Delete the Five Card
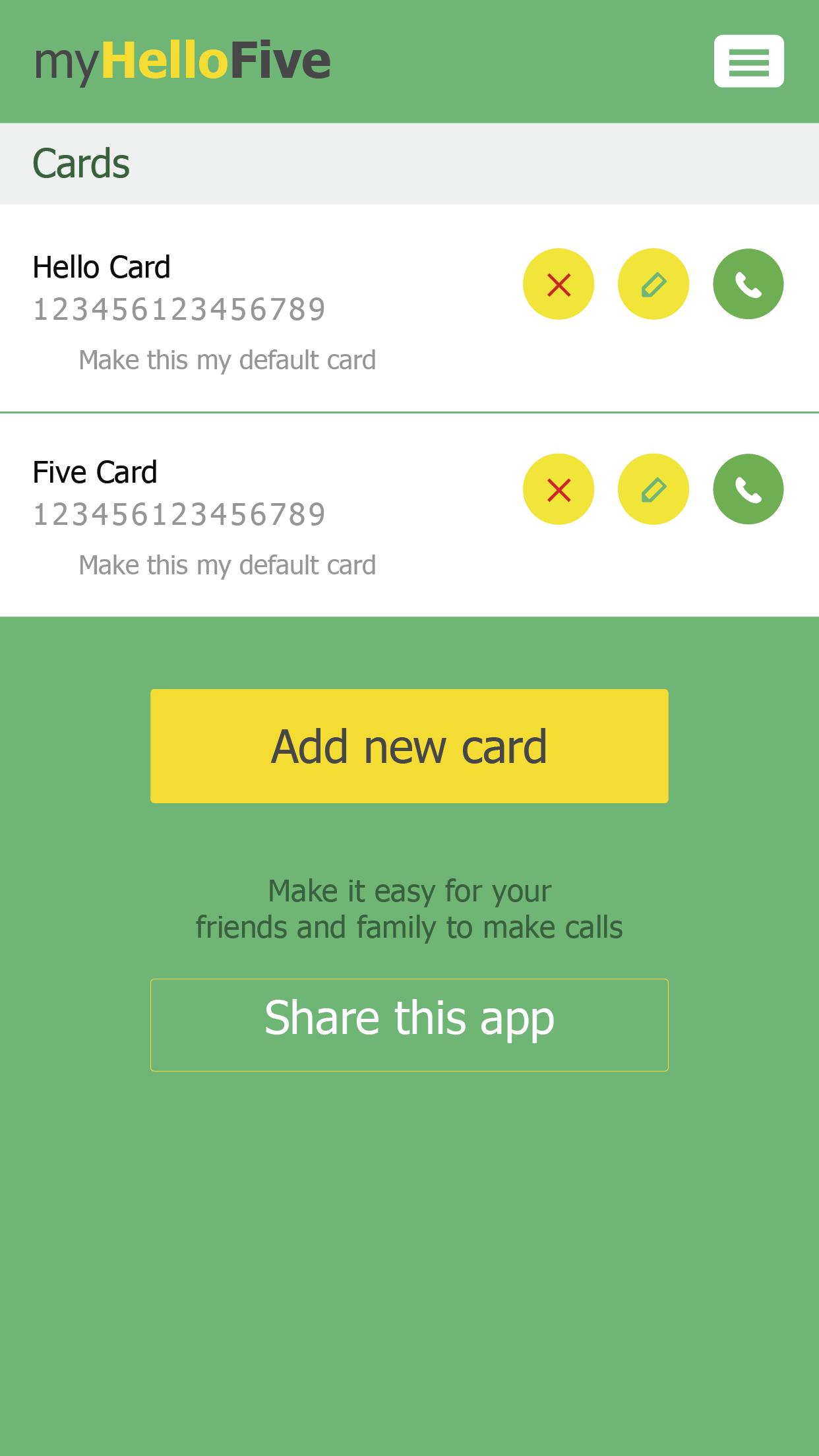This screenshot has height=1456, width=819. [559, 489]
